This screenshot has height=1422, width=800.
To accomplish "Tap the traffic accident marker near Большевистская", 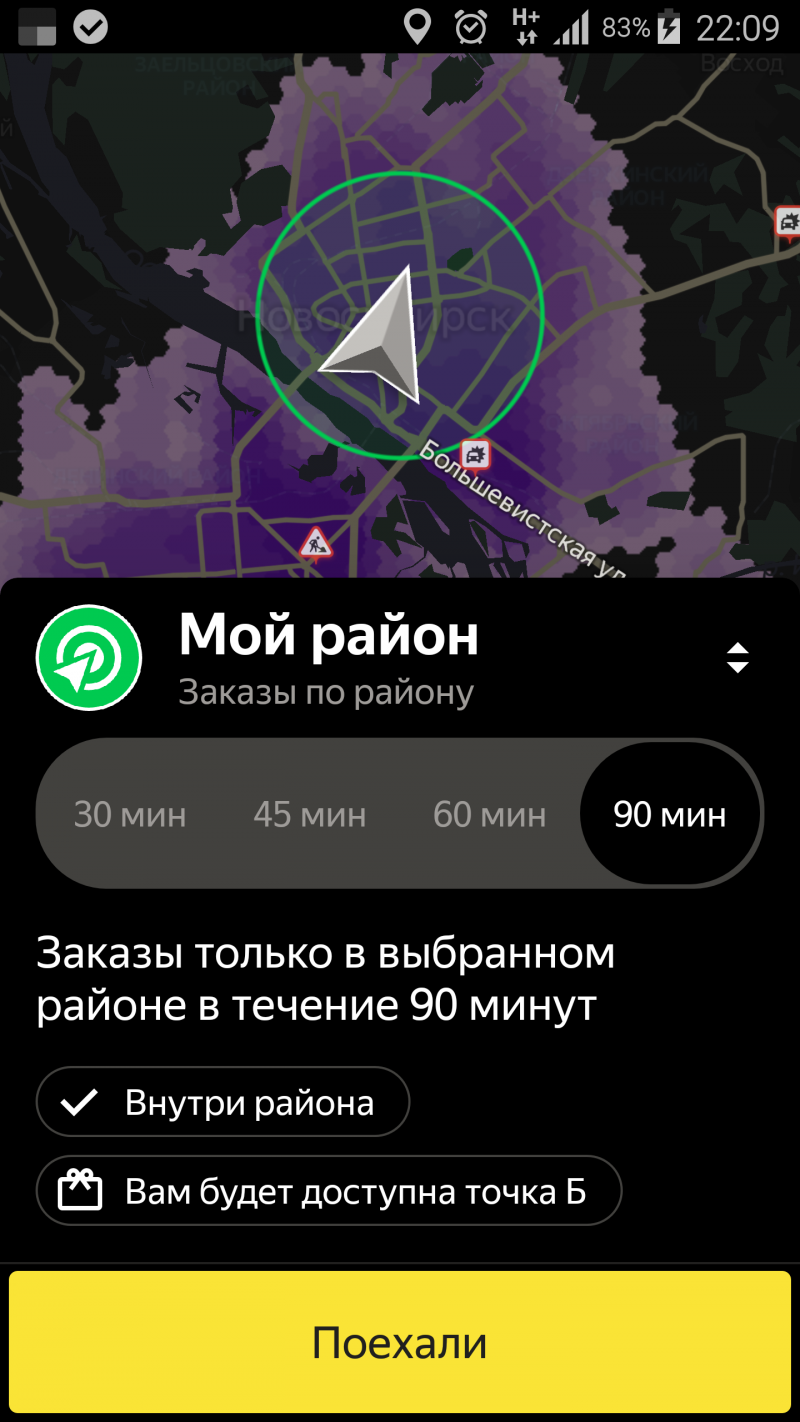I will tap(477, 455).
